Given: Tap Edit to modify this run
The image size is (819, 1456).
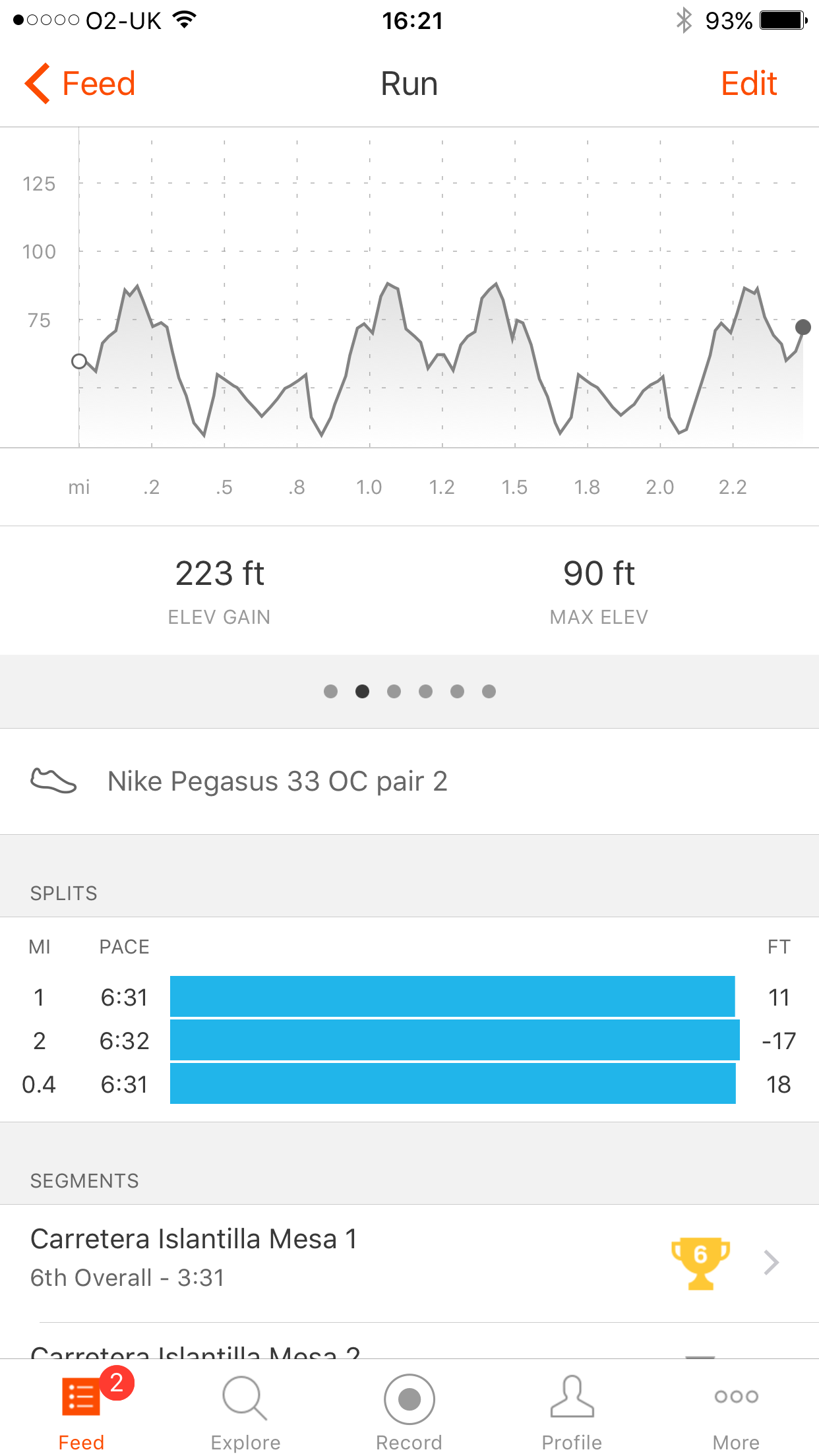Looking at the screenshot, I should (x=748, y=84).
